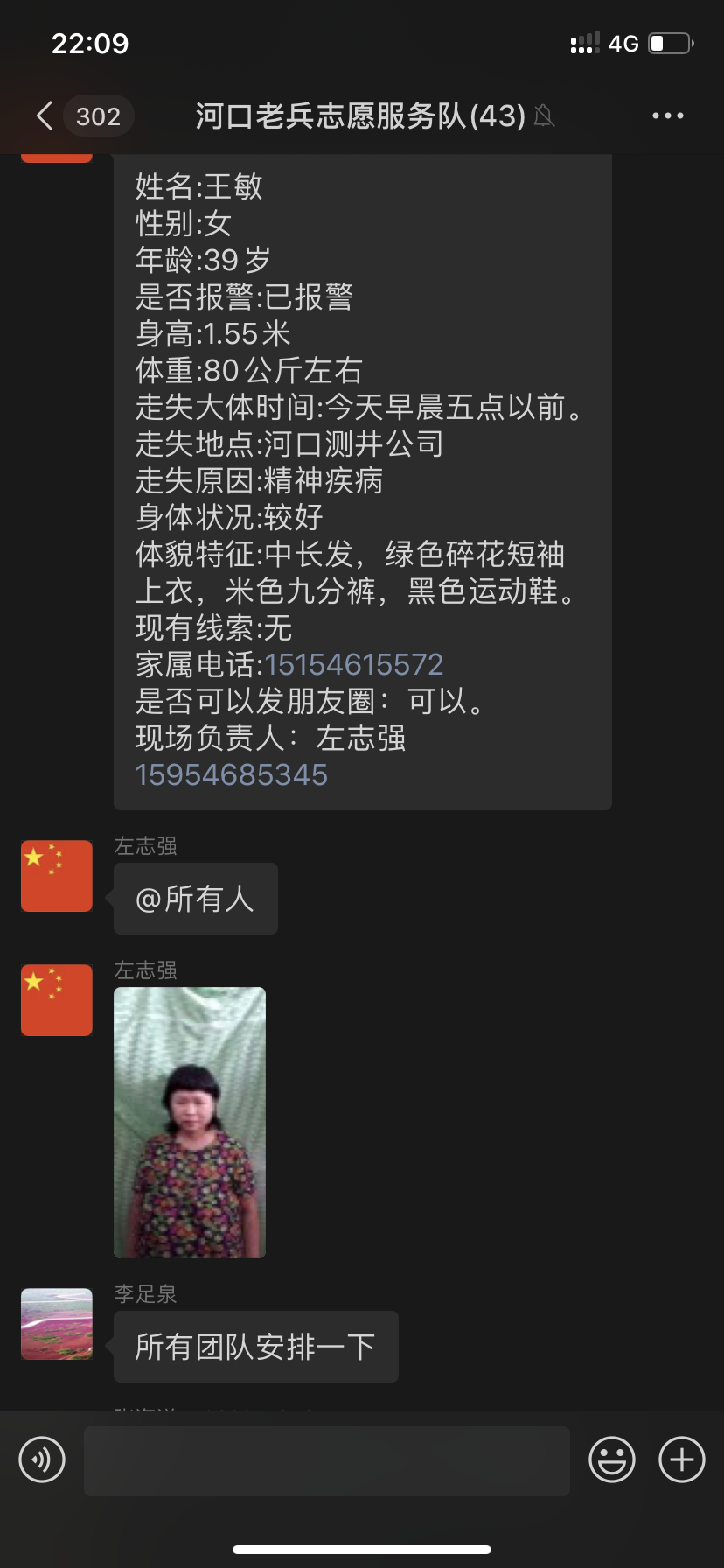The height and width of the screenshot is (1568, 724).
Task: Tap phone number 15954685345
Action: coord(232,774)
